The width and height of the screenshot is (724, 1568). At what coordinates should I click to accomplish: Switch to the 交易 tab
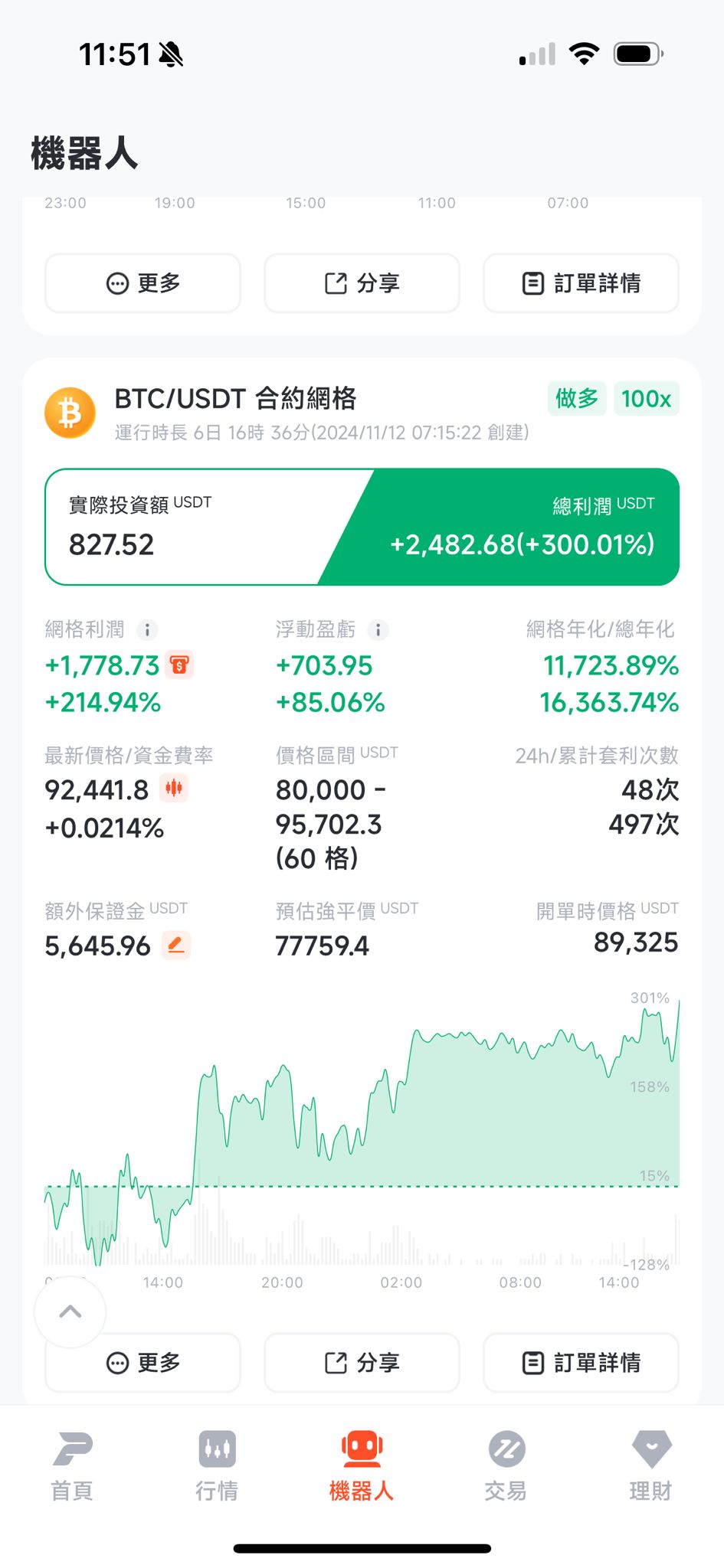[x=506, y=1465]
